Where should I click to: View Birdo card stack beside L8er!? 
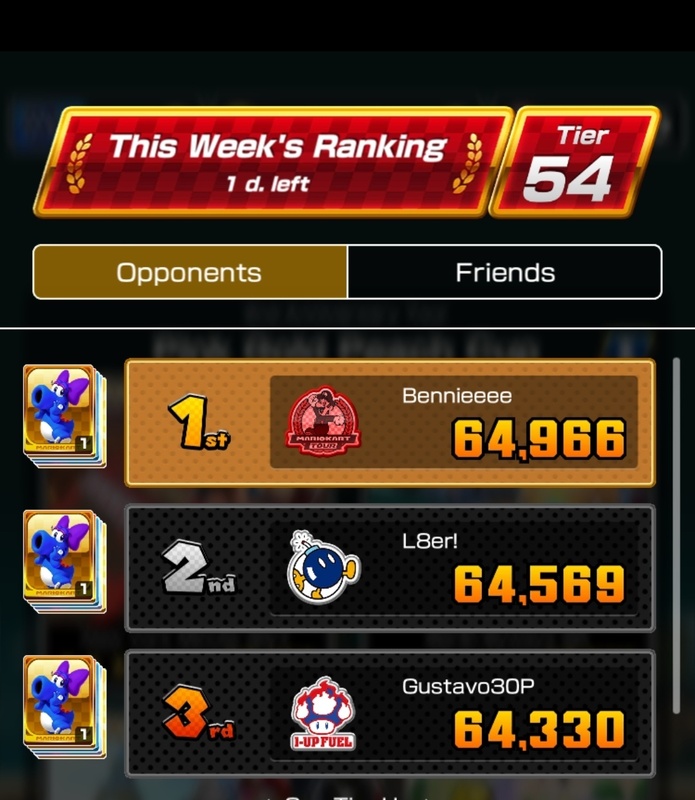pos(60,563)
